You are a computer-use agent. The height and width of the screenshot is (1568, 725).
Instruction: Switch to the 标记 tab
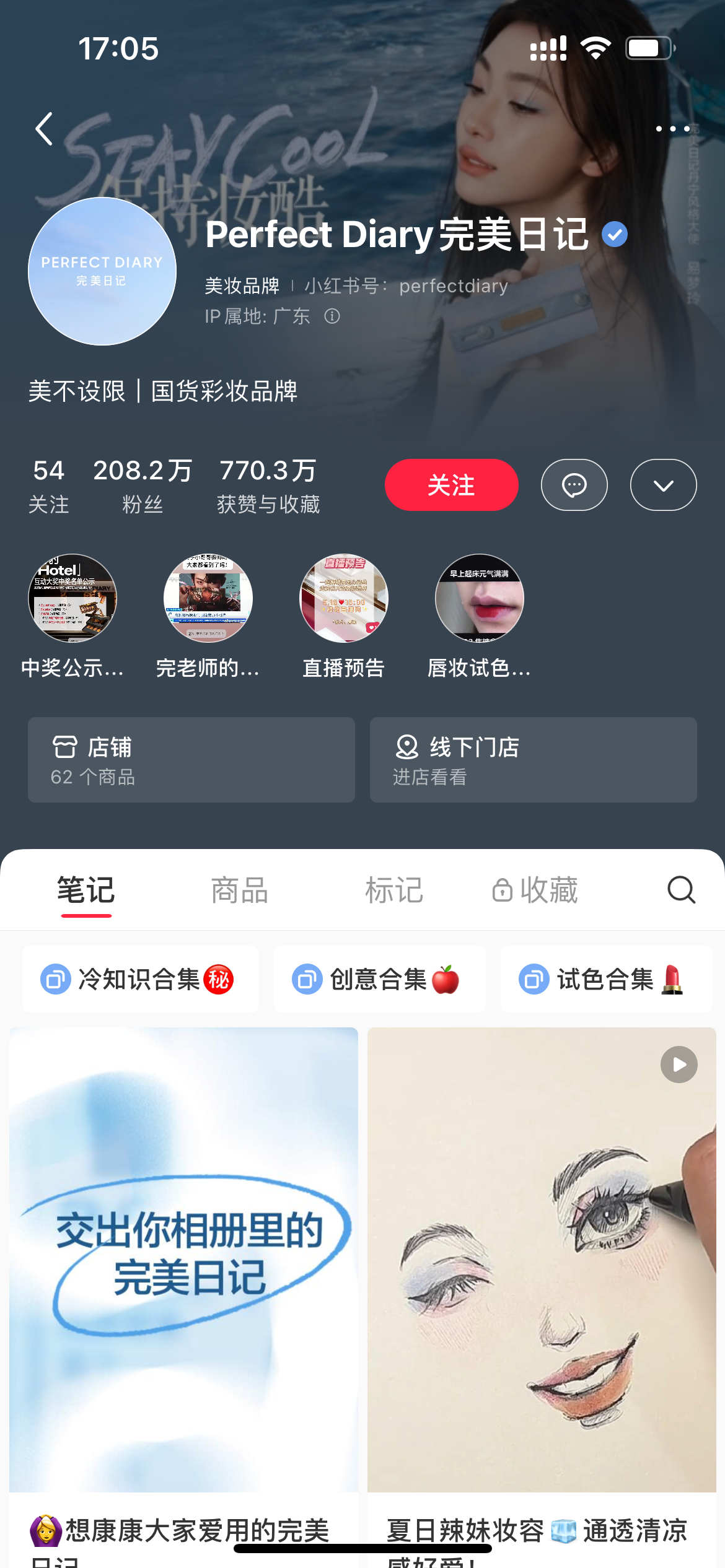[394, 891]
